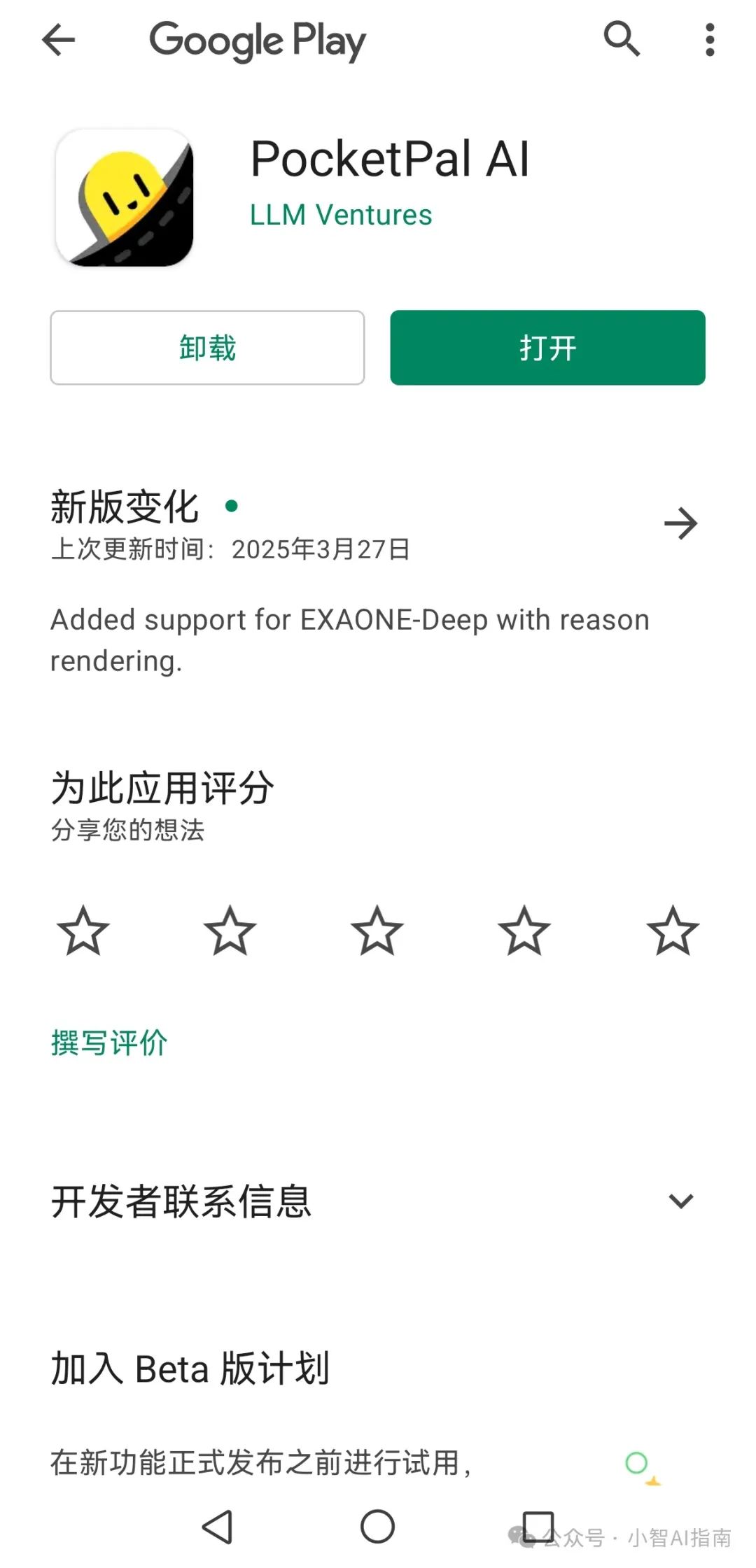Expand 开发者联系信息 section
This screenshot has width=756, height=1568.
680,1201
